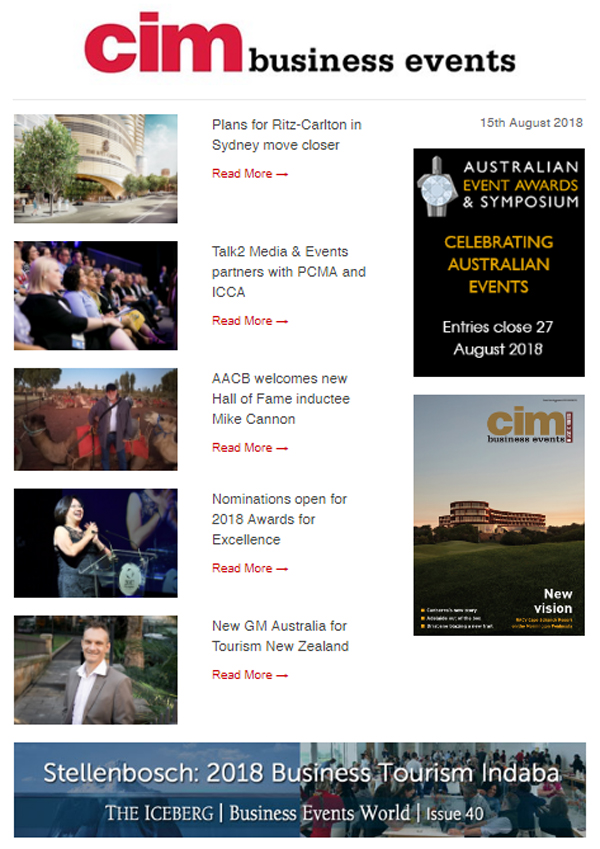Select the Mike Cannon camel photo
This screenshot has width=600, height=849.
point(96,419)
